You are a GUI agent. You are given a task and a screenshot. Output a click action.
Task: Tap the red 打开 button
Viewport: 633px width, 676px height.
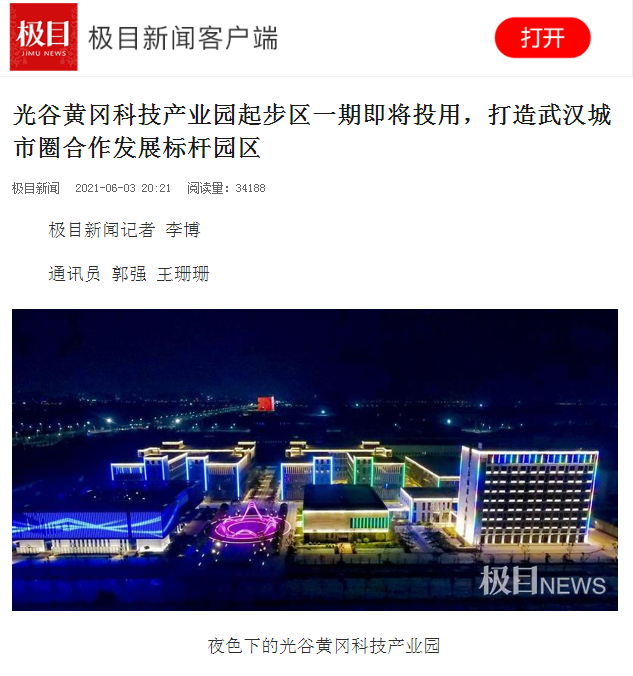[x=542, y=38]
